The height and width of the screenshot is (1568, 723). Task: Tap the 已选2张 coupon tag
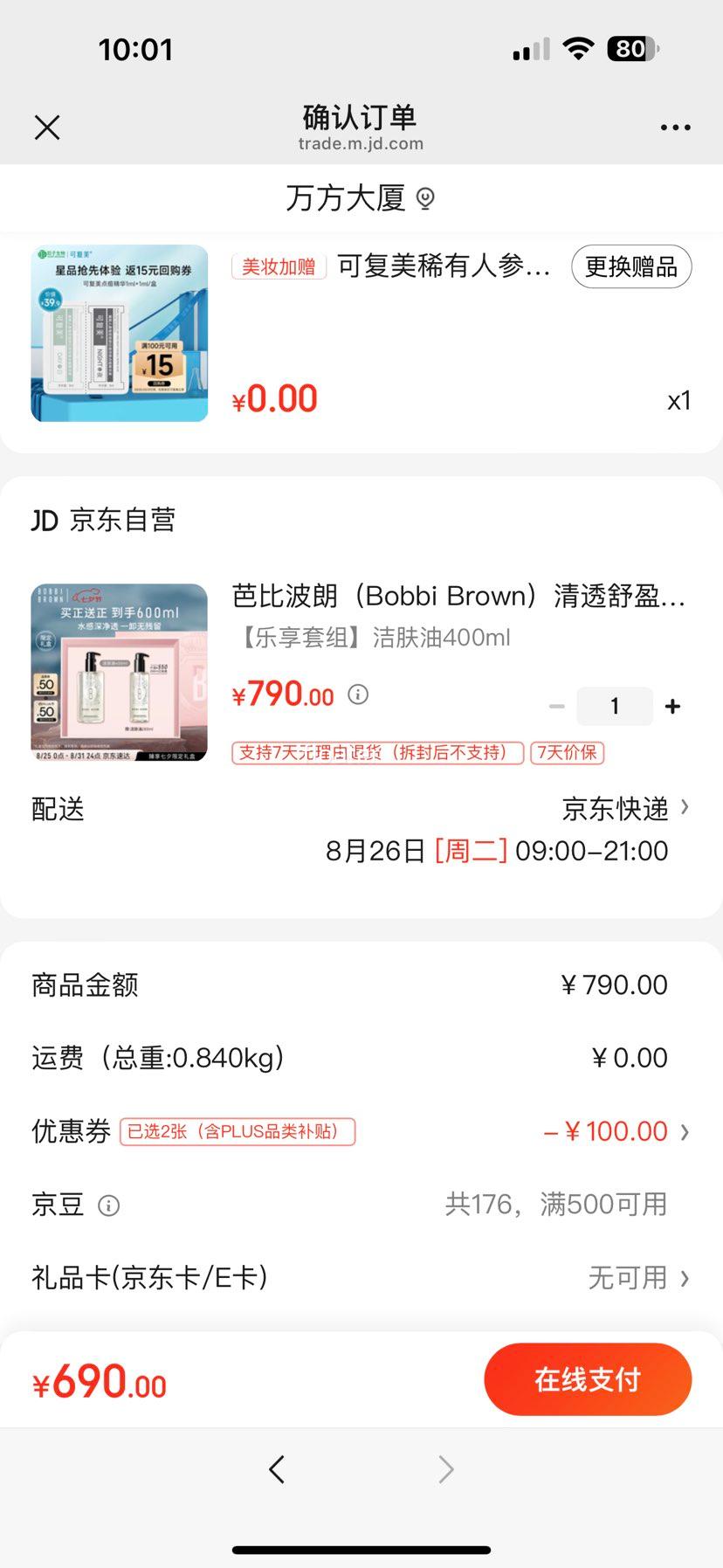tap(236, 1130)
